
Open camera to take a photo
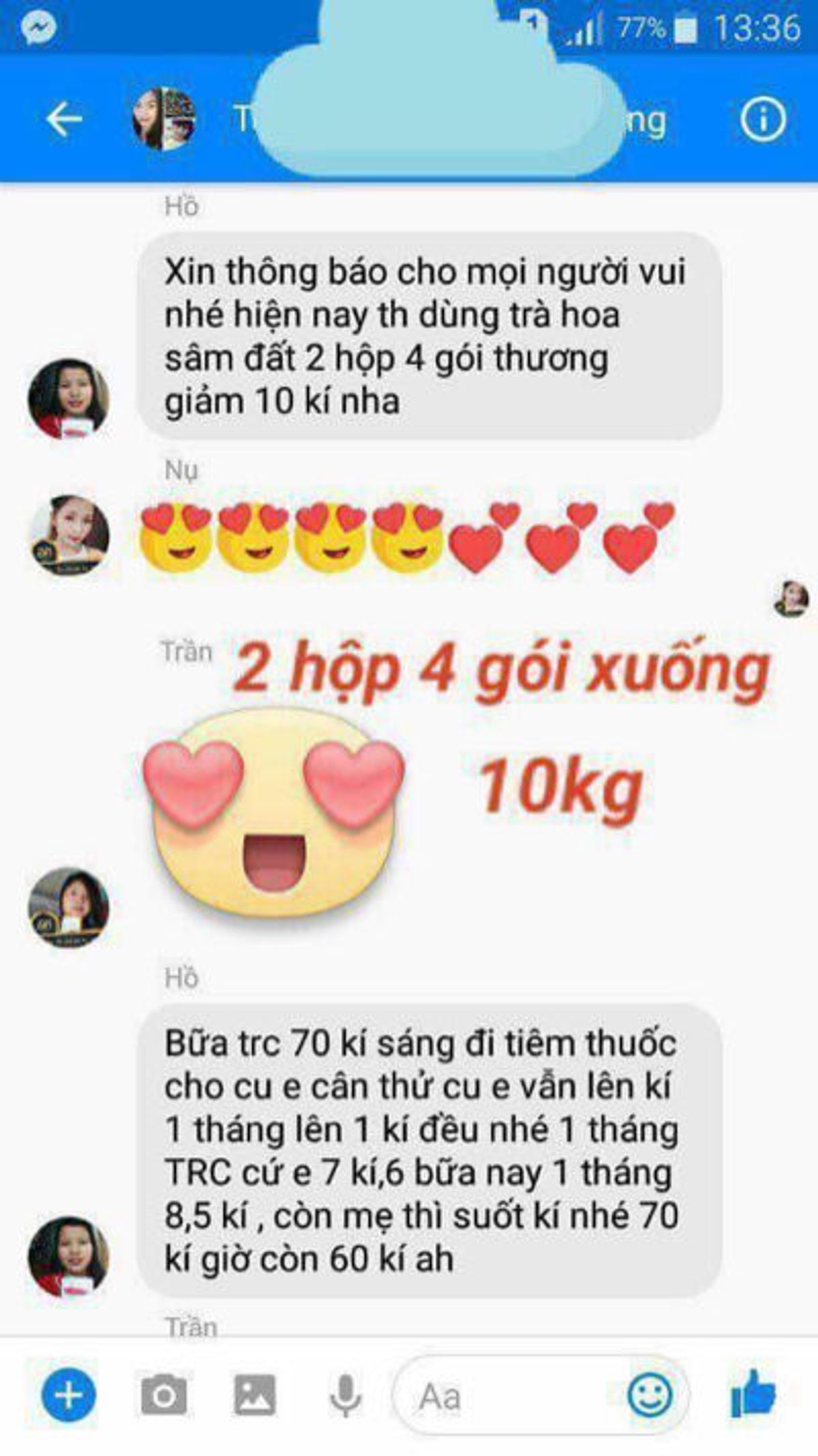(164, 1395)
